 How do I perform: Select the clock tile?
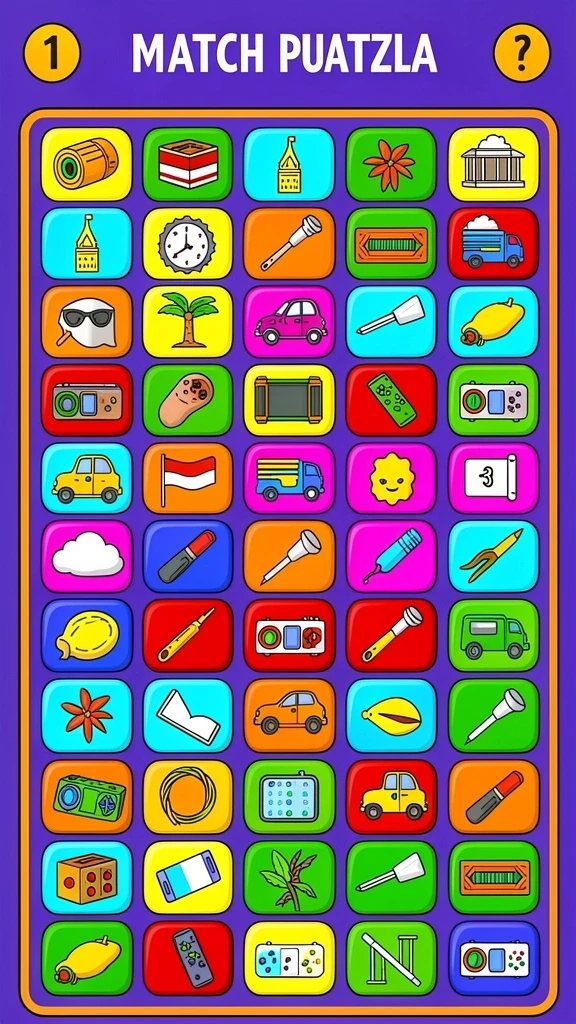(188, 243)
